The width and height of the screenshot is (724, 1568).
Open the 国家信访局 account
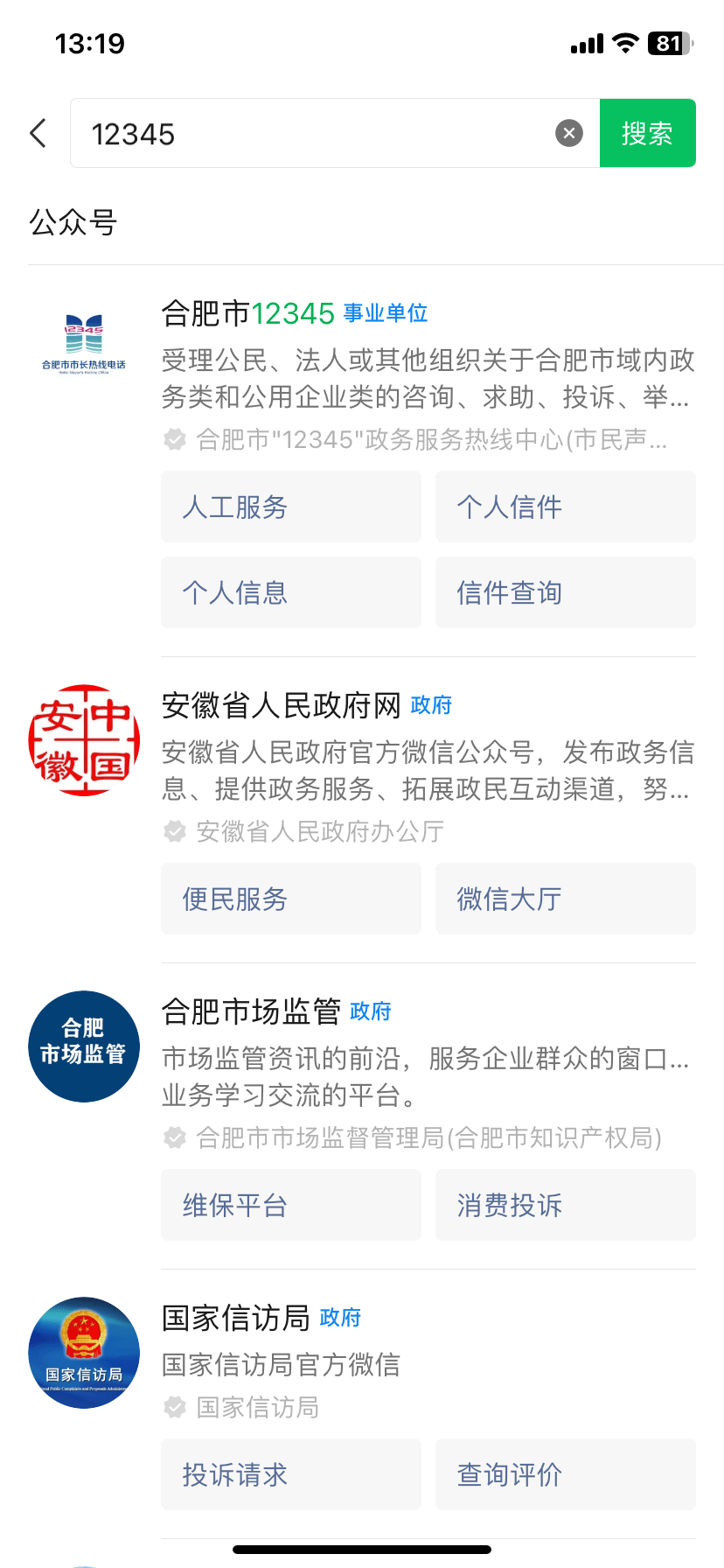click(x=236, y=1318)
